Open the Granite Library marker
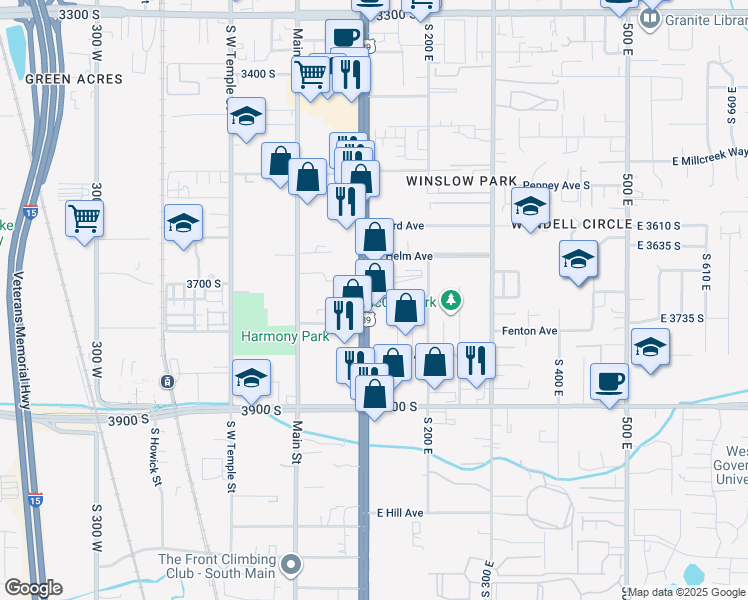This screenshot has height=600, width=748. tap(651, 17)
